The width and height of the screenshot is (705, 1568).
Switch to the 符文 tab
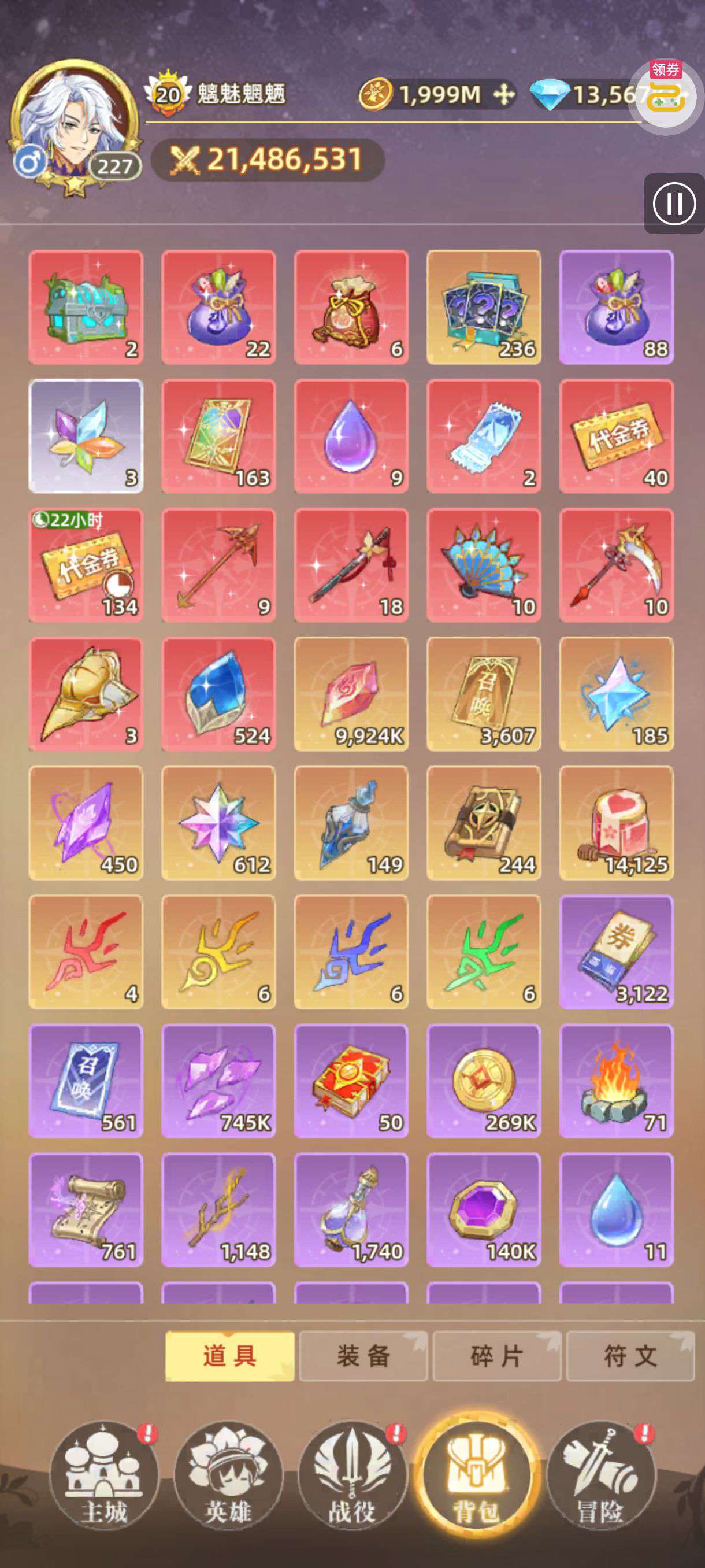pyautogui.click(x=630, y=1356)
